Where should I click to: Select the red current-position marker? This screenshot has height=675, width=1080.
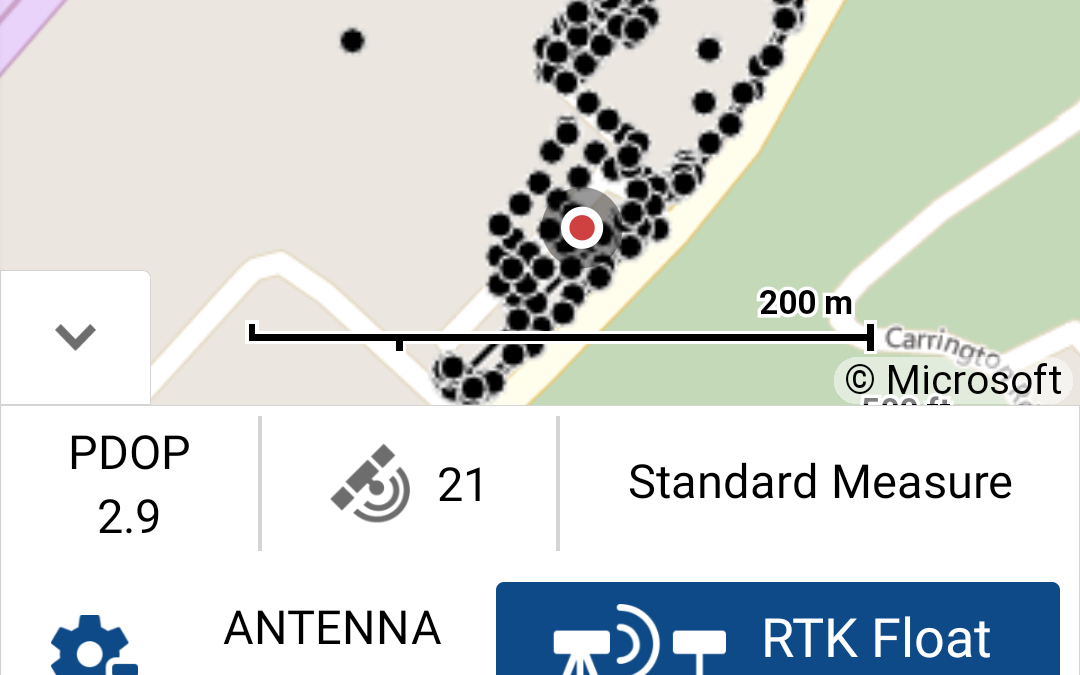(x=581, y=228)
